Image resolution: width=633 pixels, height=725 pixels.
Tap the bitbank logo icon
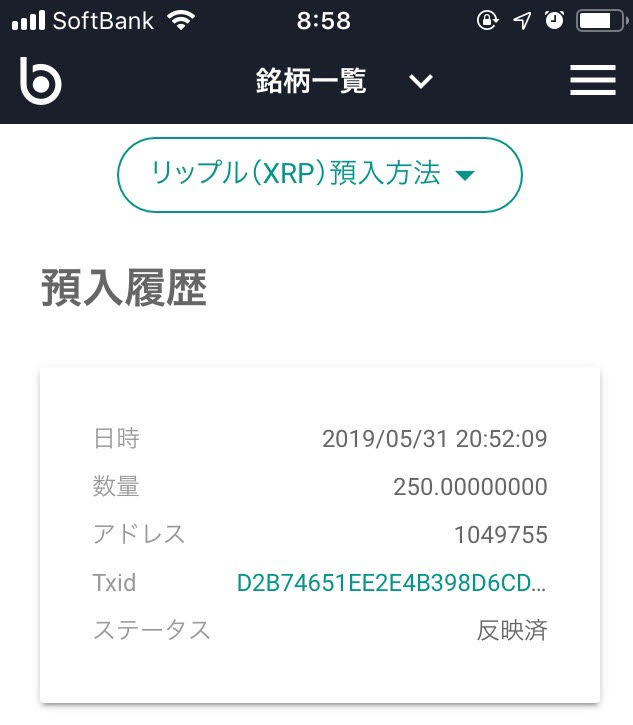point(41,81)
